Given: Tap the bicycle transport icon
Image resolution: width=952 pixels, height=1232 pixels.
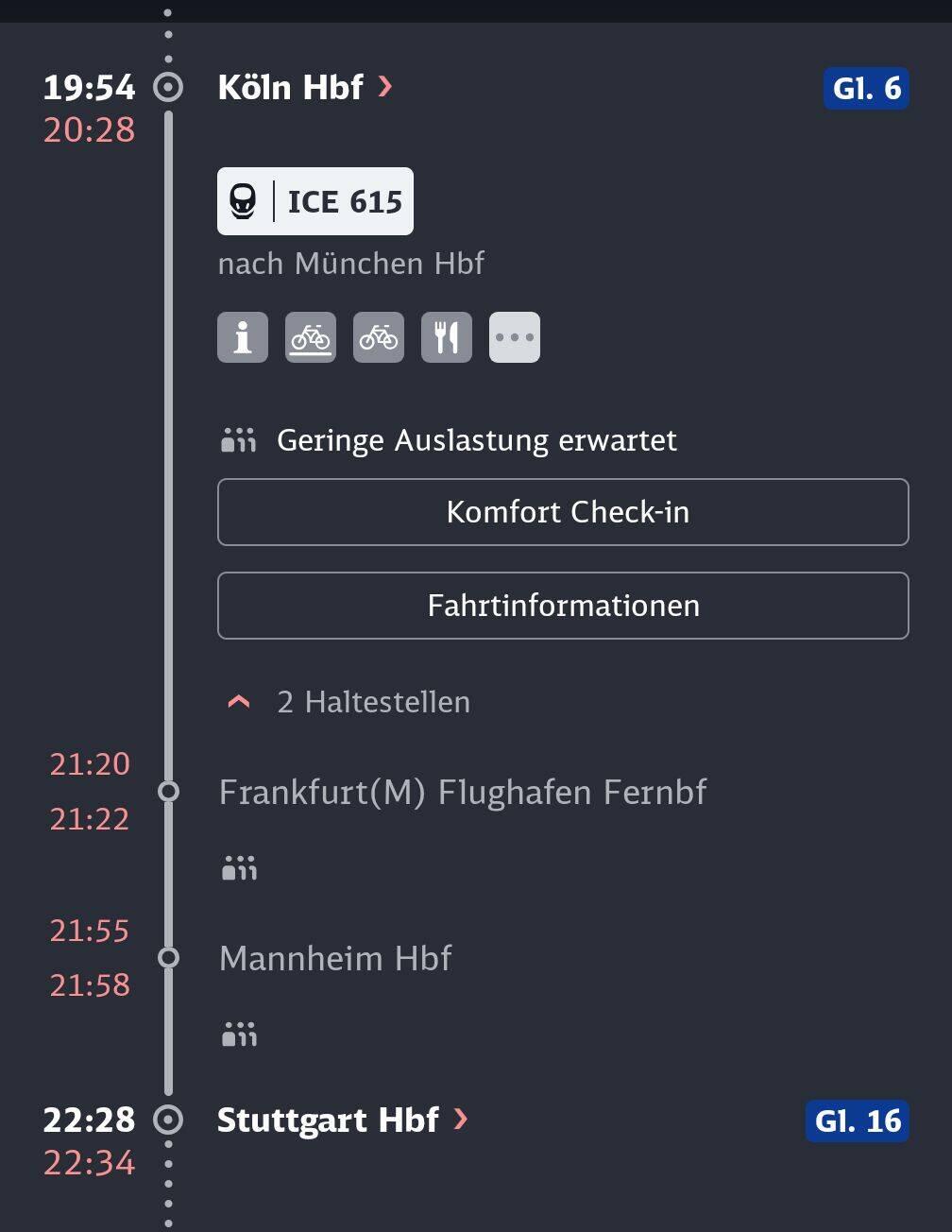Looking at the screenshot, I should [379, 337].
